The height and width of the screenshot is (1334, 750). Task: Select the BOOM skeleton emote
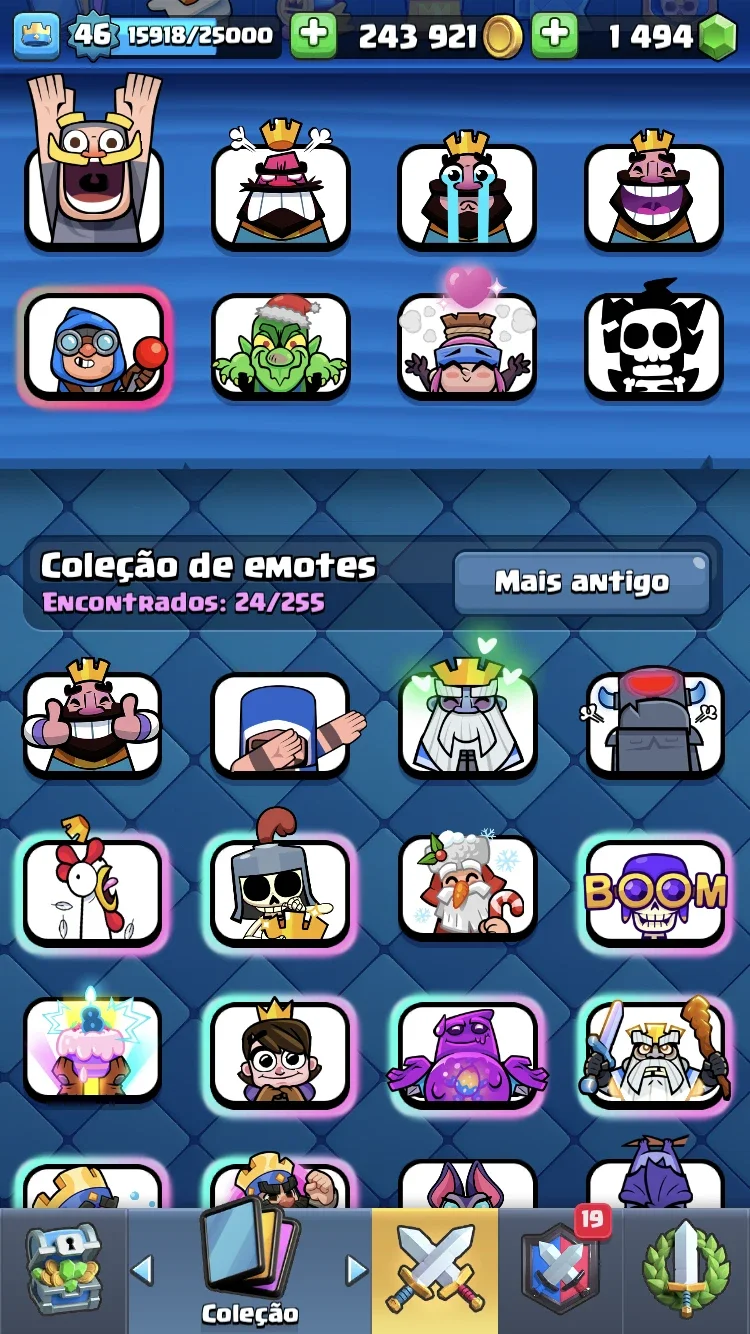coord(655,892)
